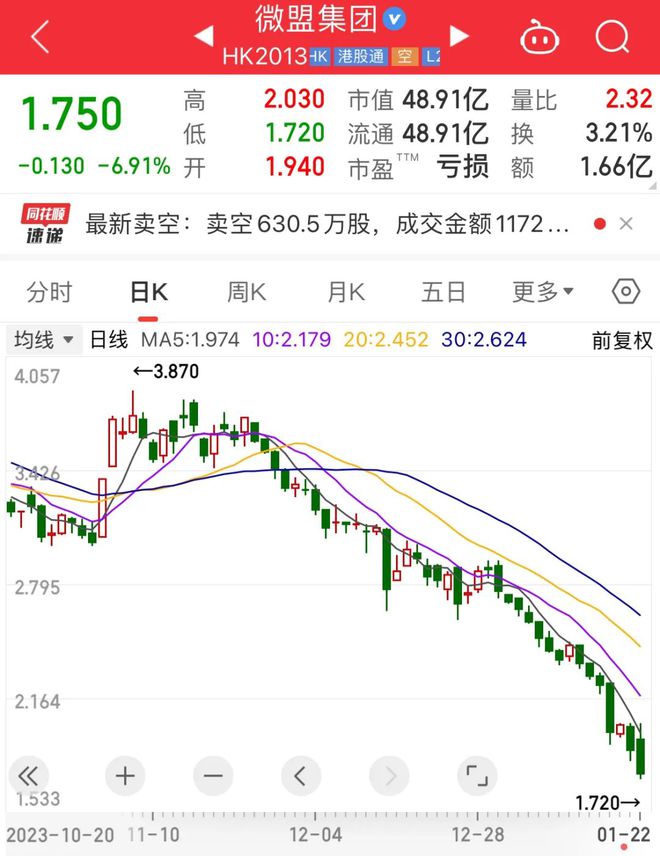Switch to the 五日 chart tab
This screenshot has height=856, width=660.
[x=443, y=292]
